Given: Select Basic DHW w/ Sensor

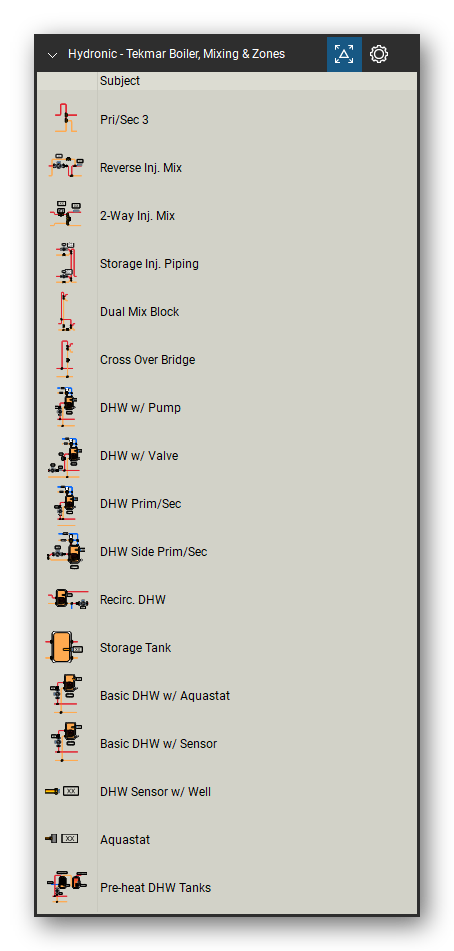Looking at the screenshot, I should click(x=227, y=743).
